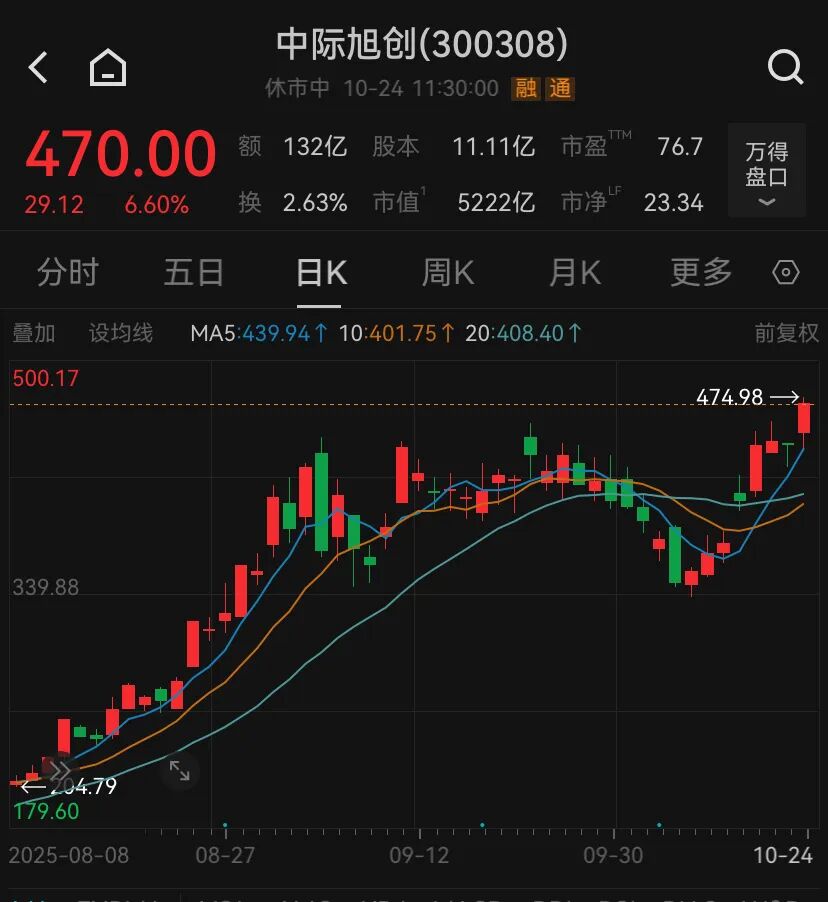Open the home icon in header

108,68
